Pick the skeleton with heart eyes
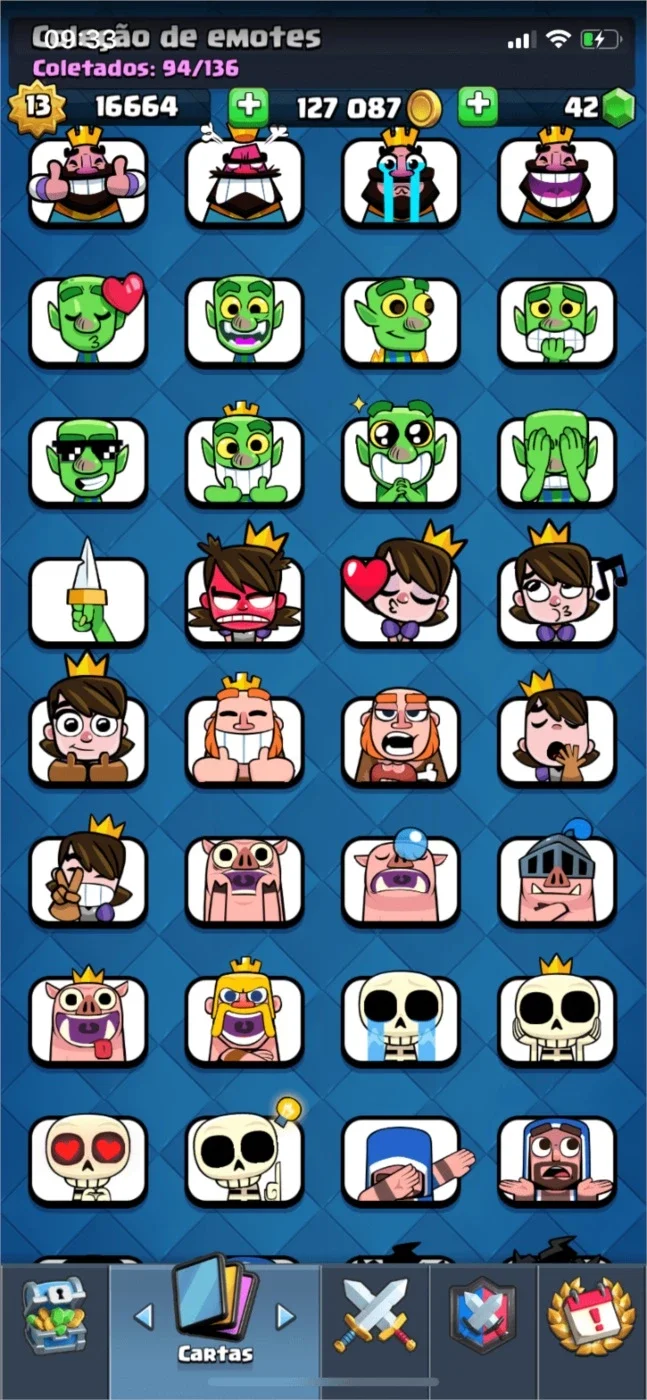Screen dimensions: 647x1400 88,1160
